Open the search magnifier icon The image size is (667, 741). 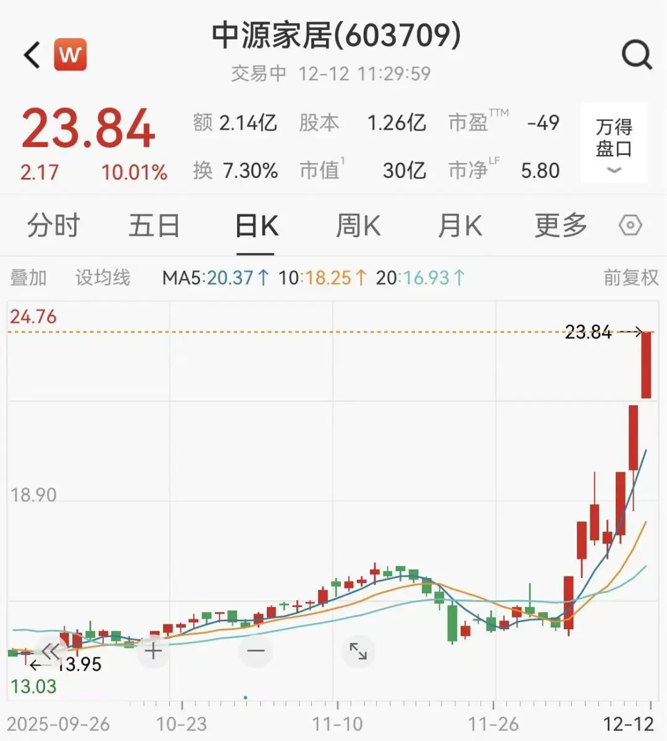click(636, 55)
